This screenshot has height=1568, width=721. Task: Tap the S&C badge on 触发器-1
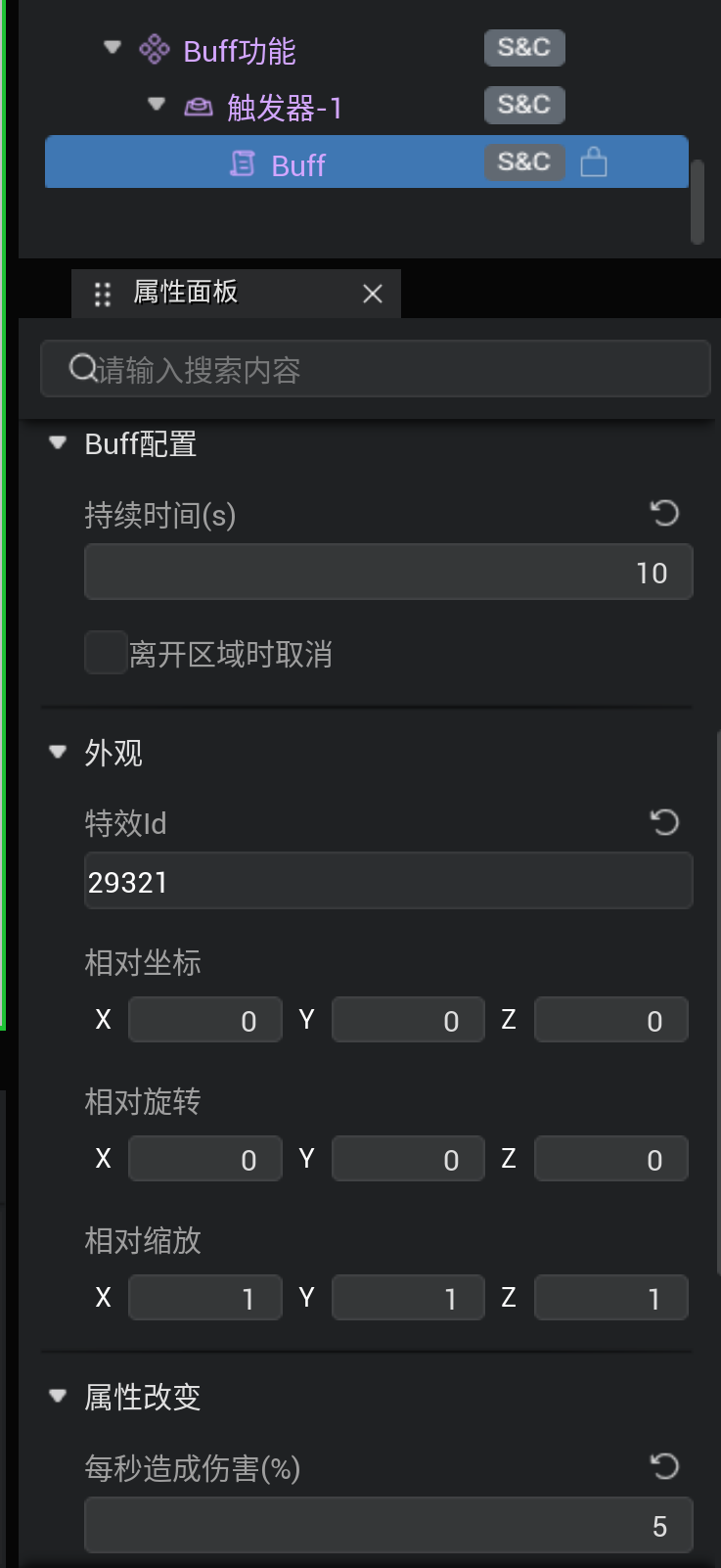pyautogui.click(x=524, y=105)
